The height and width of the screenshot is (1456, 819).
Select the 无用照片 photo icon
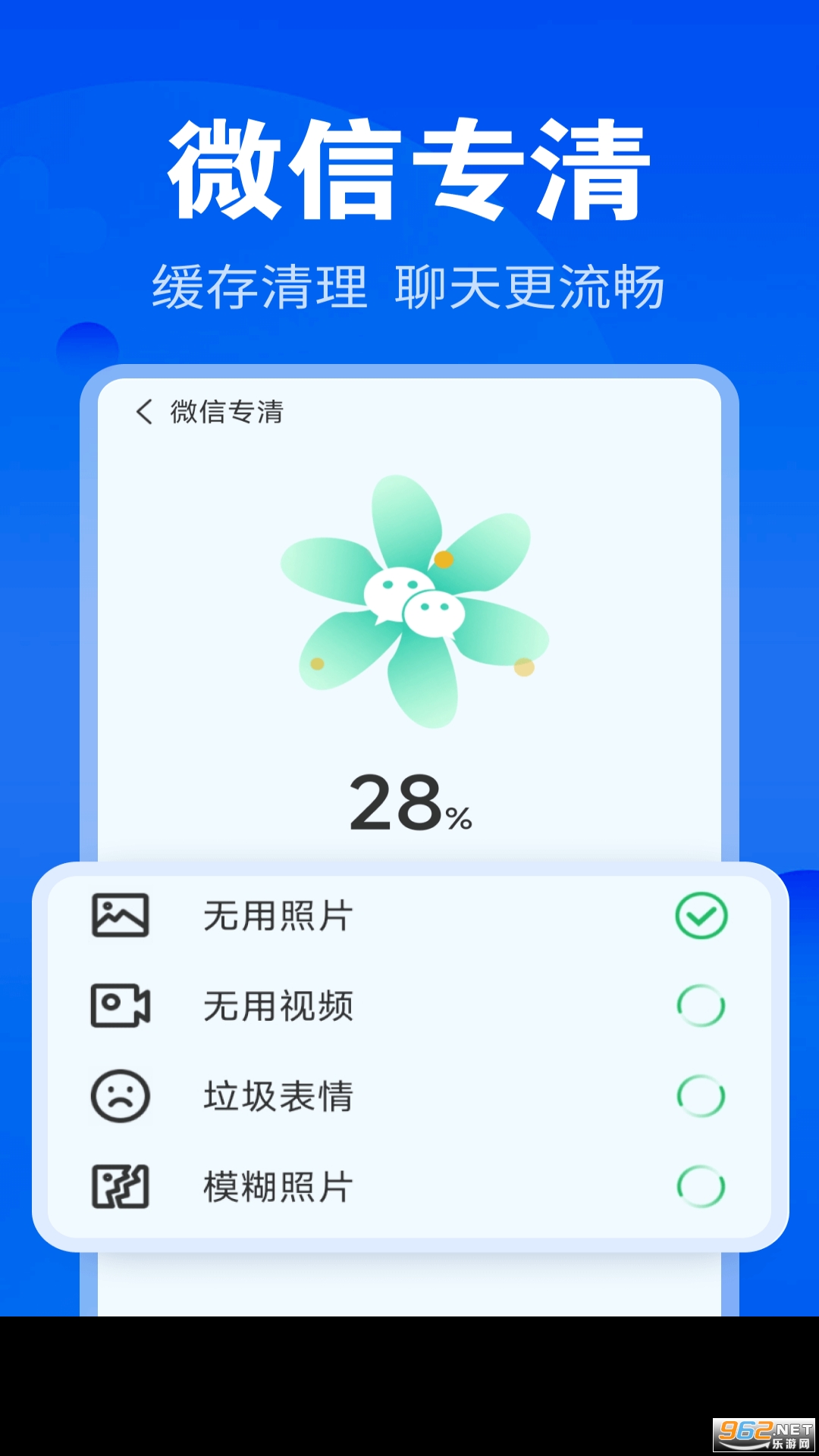pos(120,915)
